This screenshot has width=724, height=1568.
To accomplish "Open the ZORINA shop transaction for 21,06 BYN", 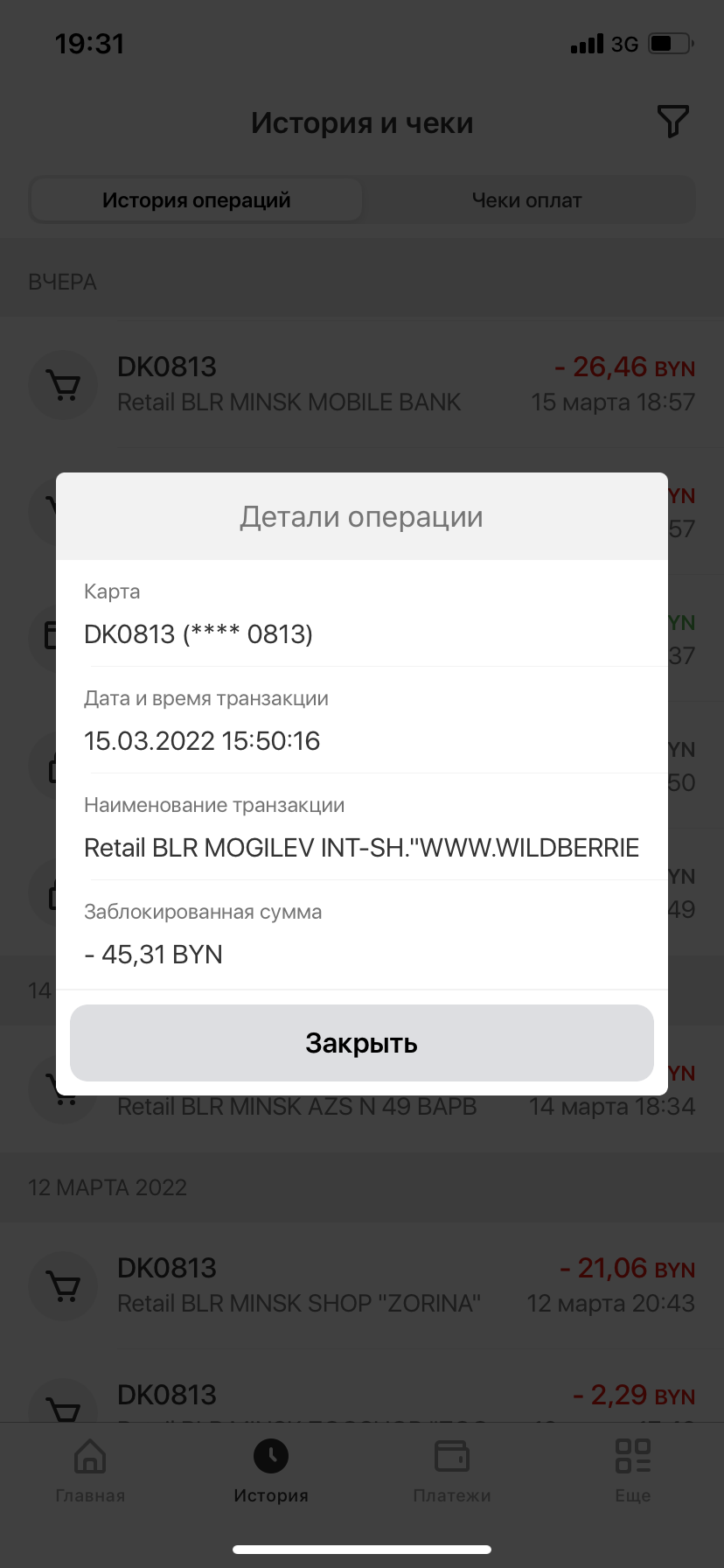I will 362,1285.
